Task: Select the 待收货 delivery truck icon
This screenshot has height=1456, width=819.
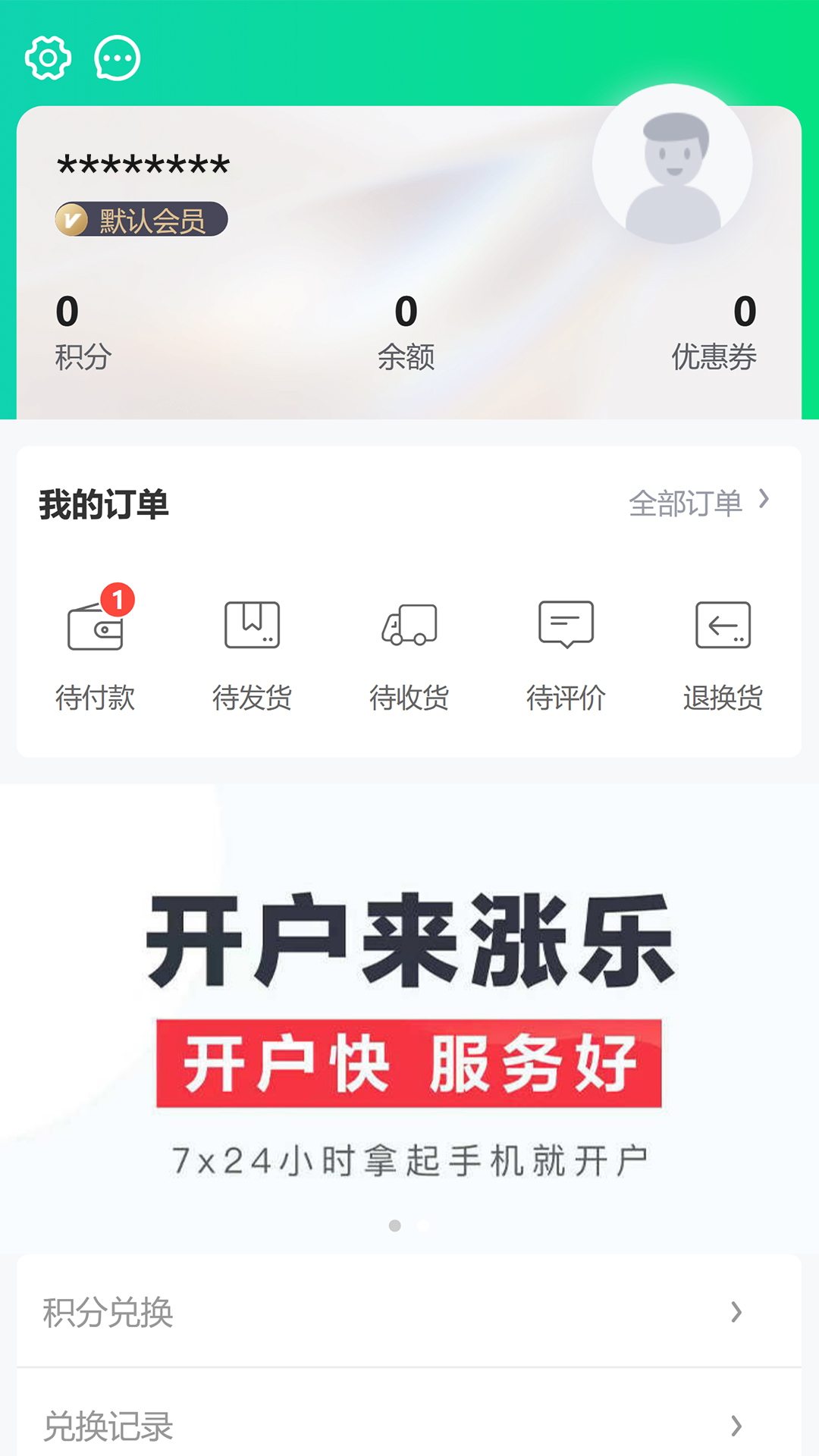Action: [x=410, y=624]
